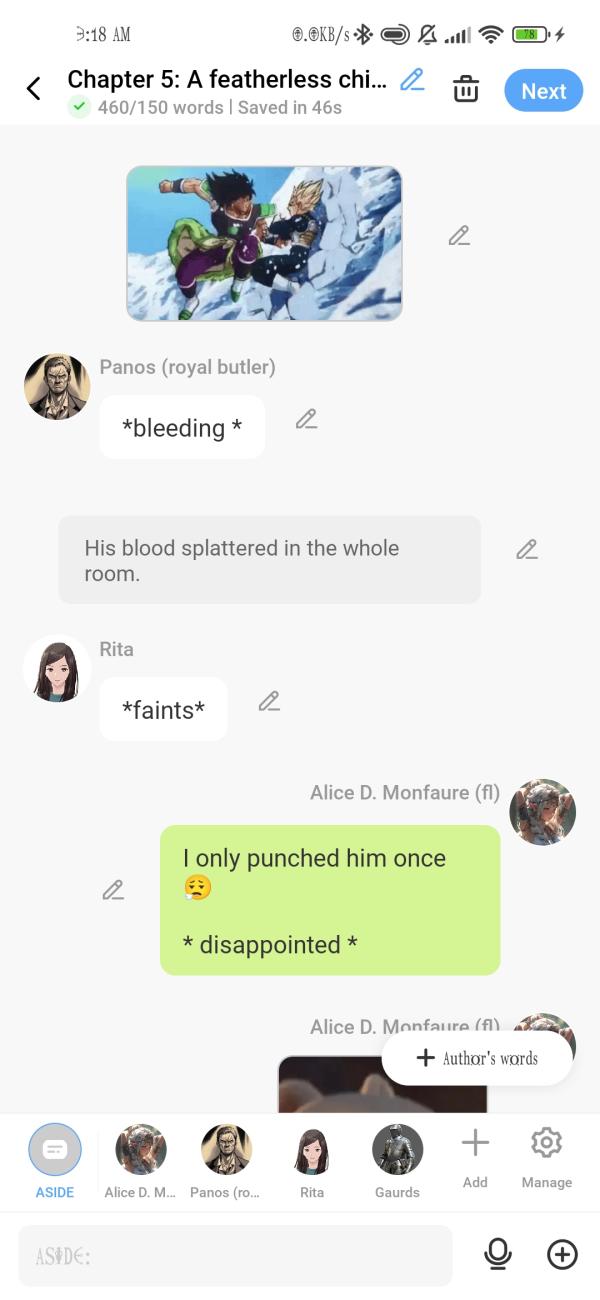600x1300 pixels.
Task: Add Author's words
Action: pos(477,1058)
